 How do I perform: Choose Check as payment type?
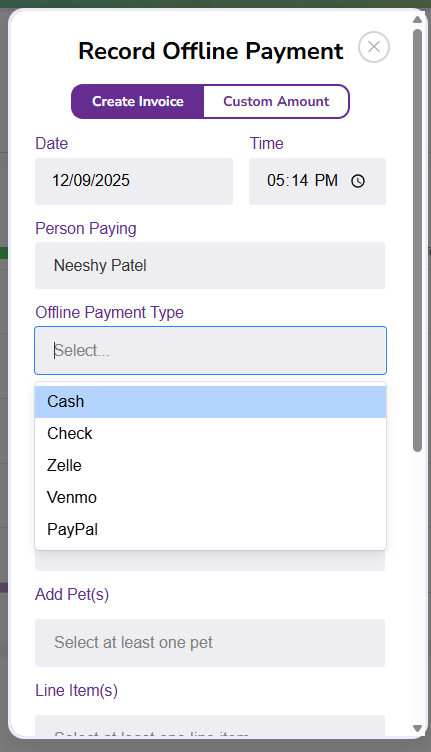point(210,434)
